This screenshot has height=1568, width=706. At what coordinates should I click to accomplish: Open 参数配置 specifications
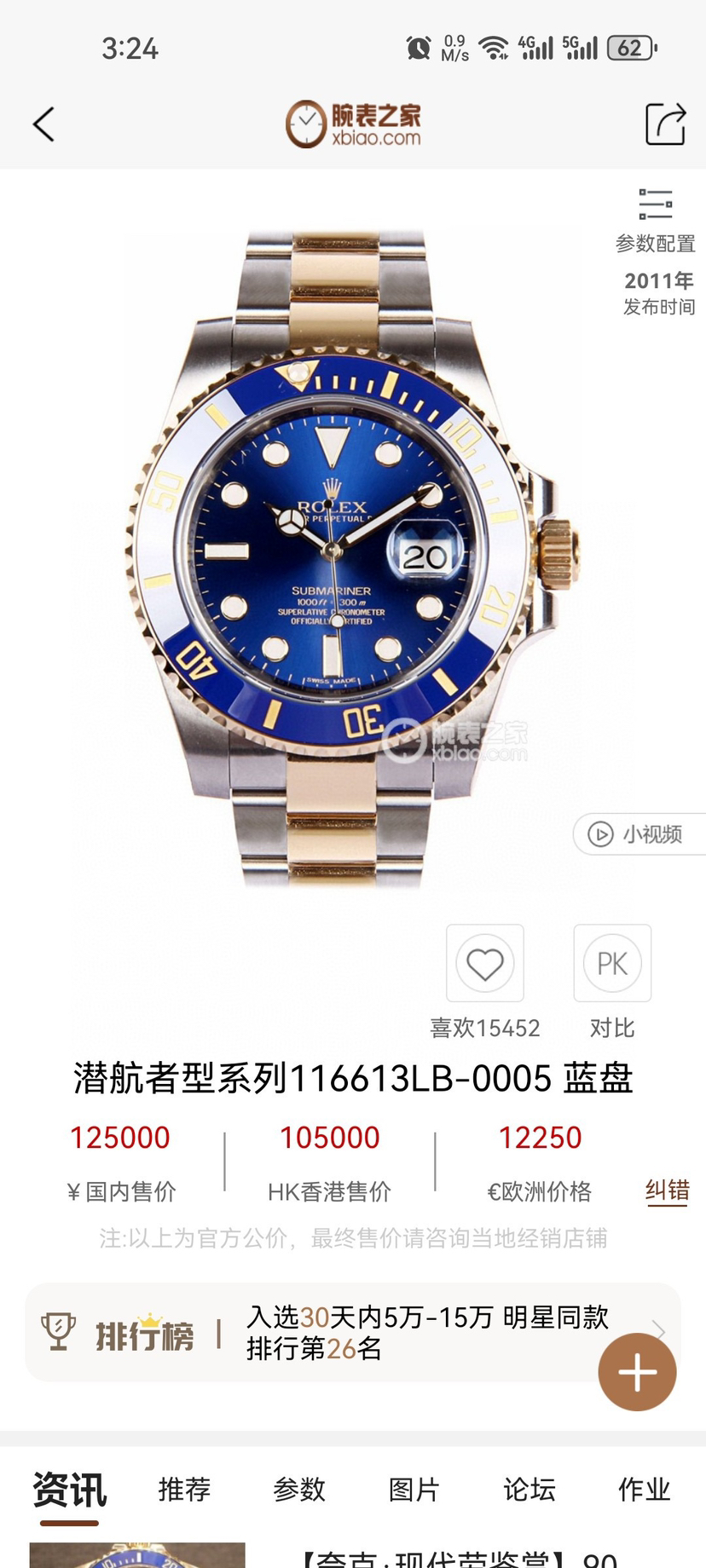point(655,222)
